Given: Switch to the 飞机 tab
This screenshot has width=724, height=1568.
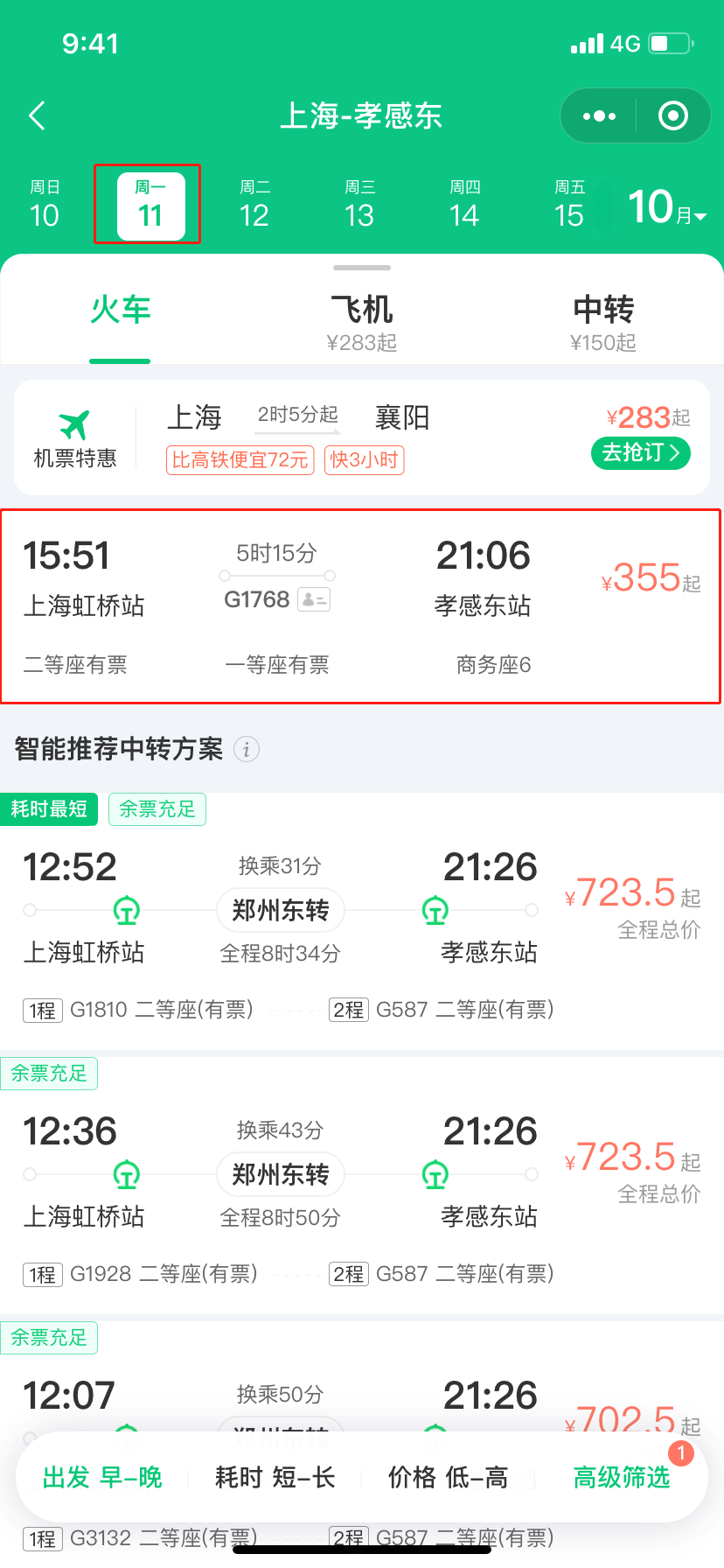Looking at the screenshot, I should 362,321.
